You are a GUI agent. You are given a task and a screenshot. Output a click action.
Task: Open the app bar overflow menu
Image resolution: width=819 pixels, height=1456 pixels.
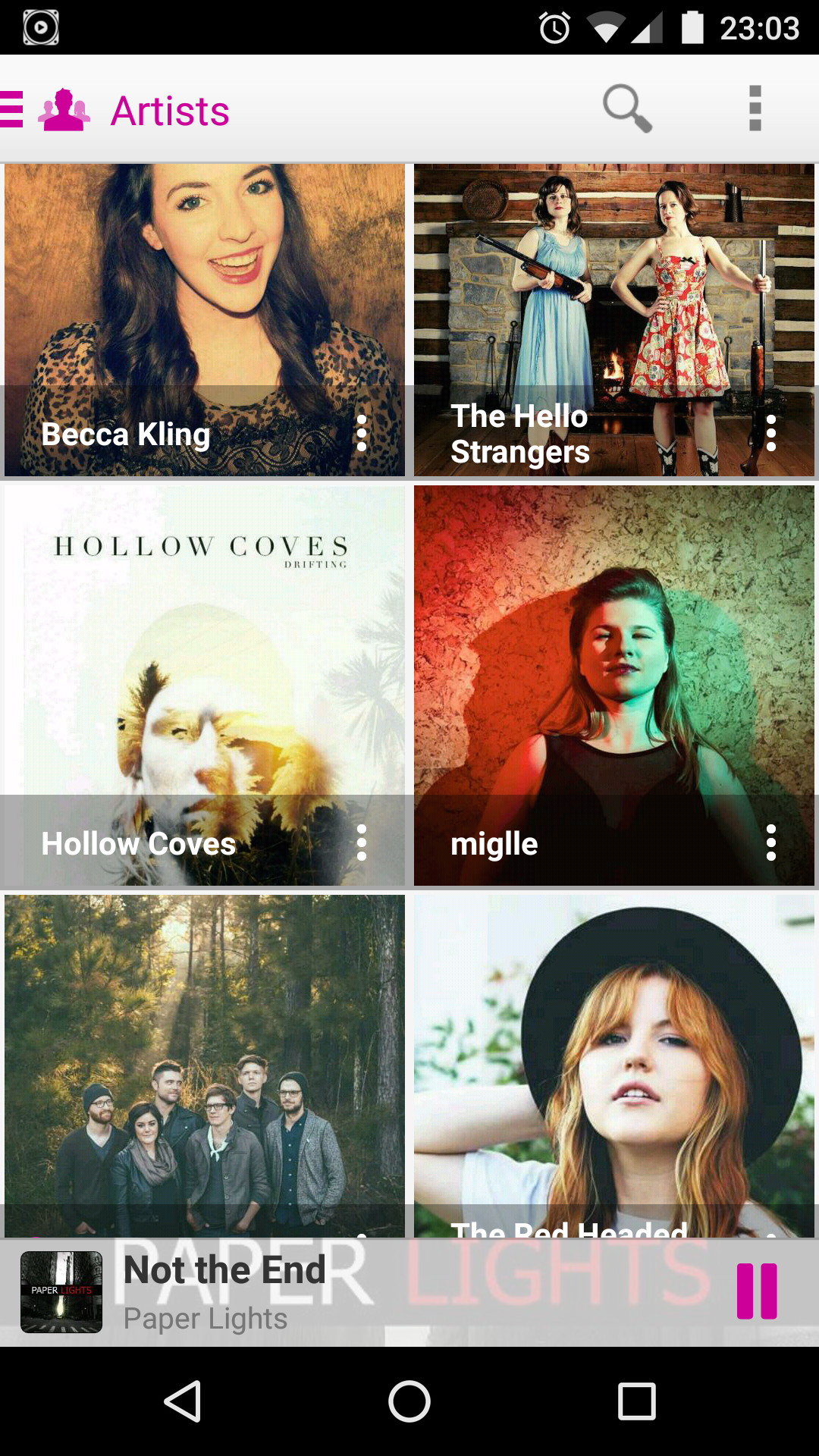pyautogui.click(x=755, y=109)
